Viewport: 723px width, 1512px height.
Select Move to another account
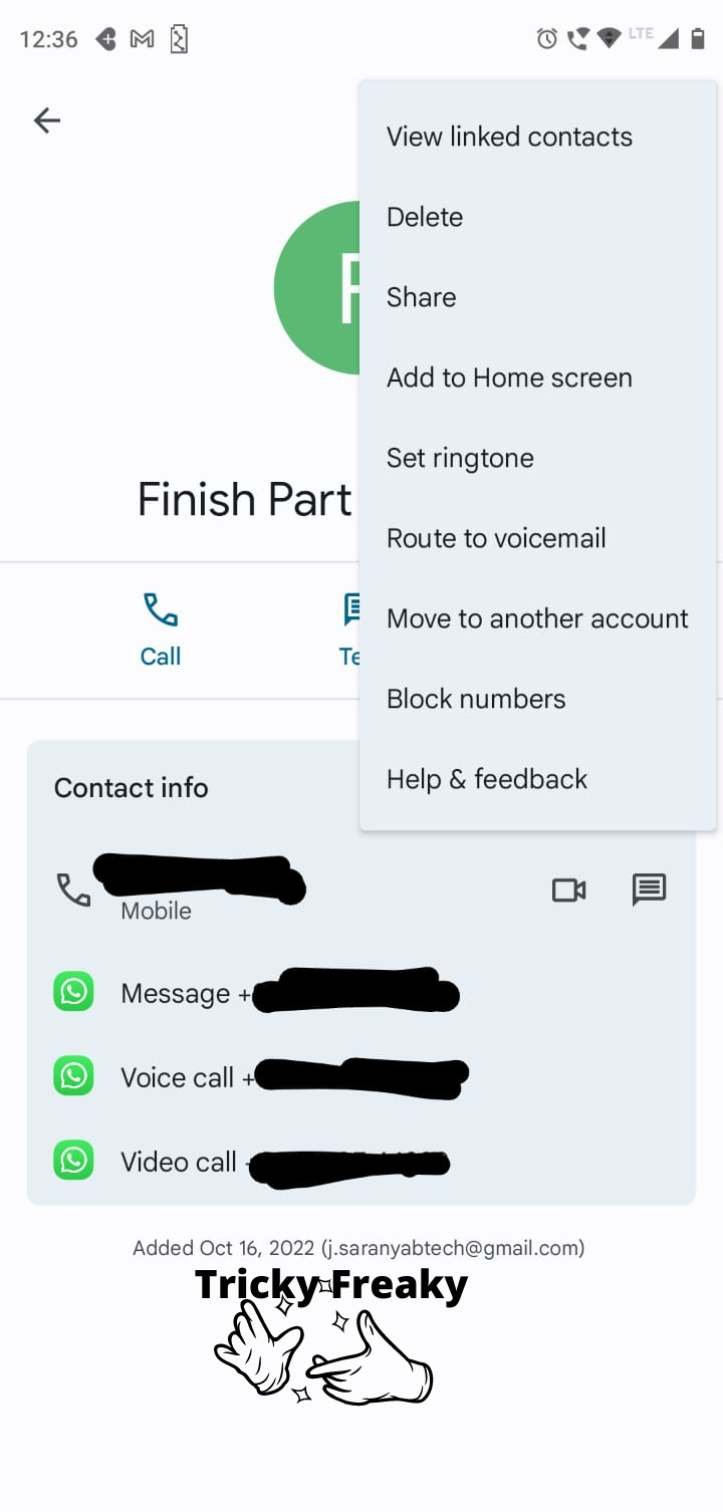537,618
